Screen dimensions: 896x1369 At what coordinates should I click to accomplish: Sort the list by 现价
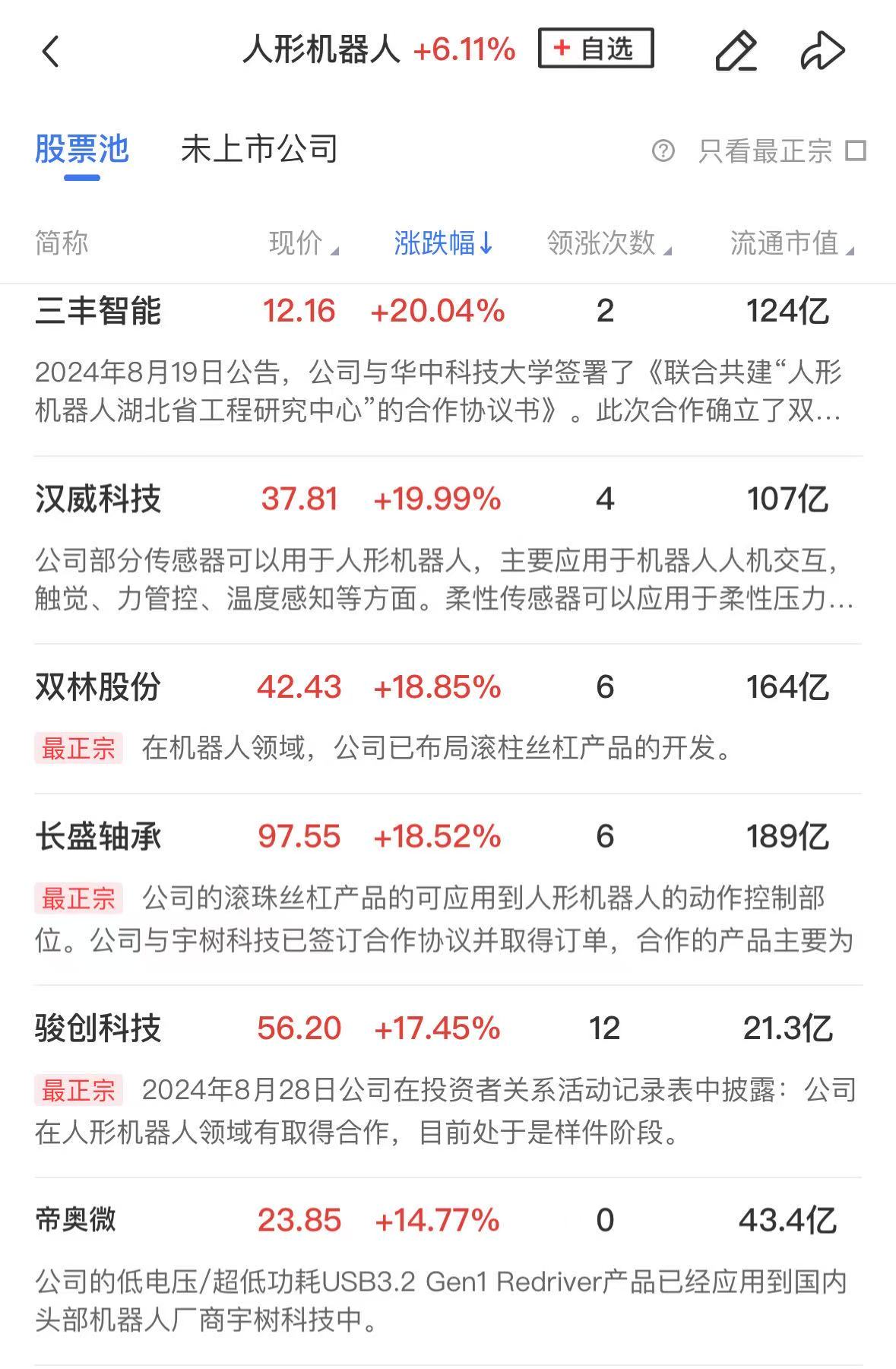(302, 243)
